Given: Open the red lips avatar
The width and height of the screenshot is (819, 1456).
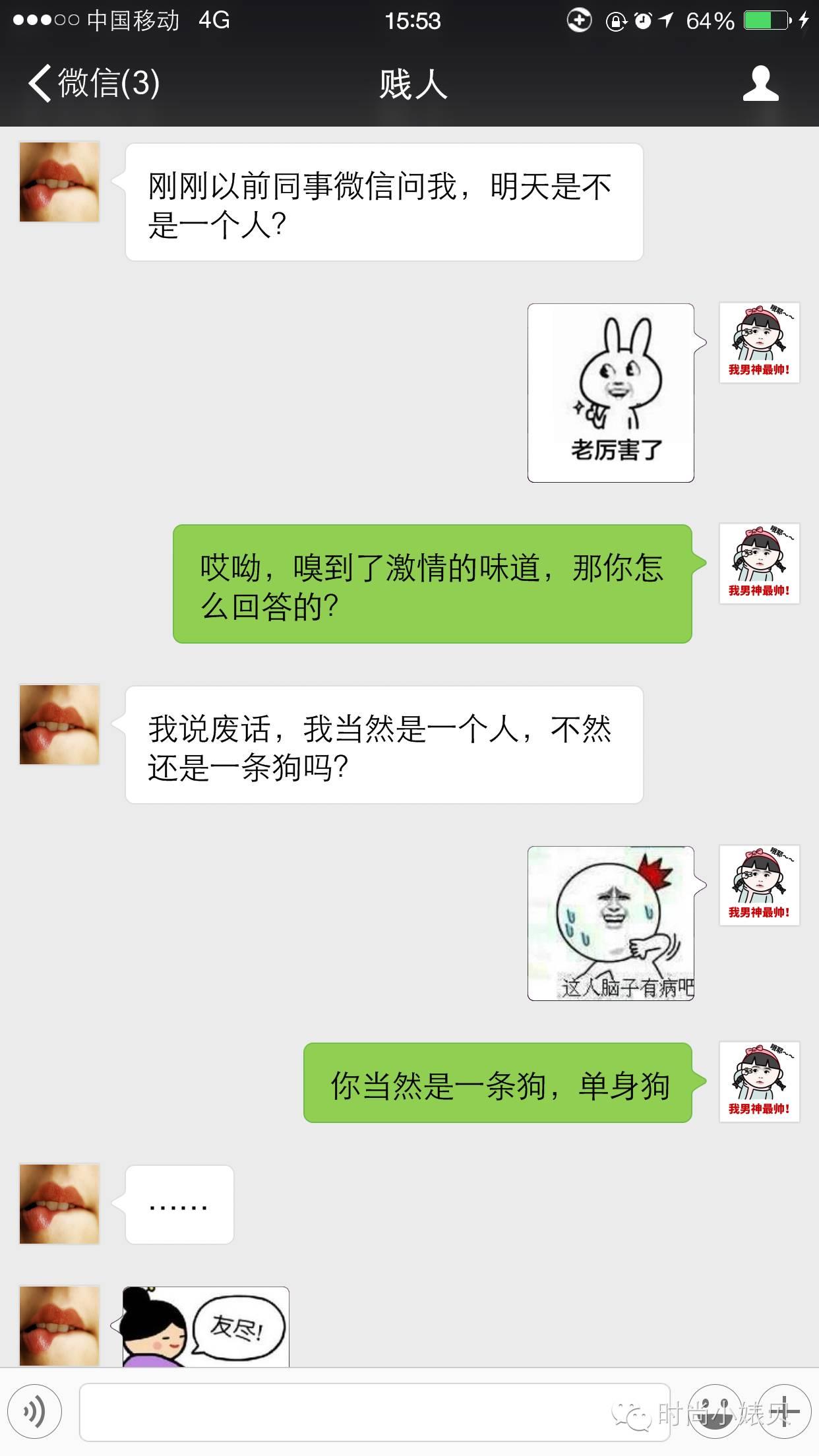Looking at the screenshot, I should pos(58,181).
